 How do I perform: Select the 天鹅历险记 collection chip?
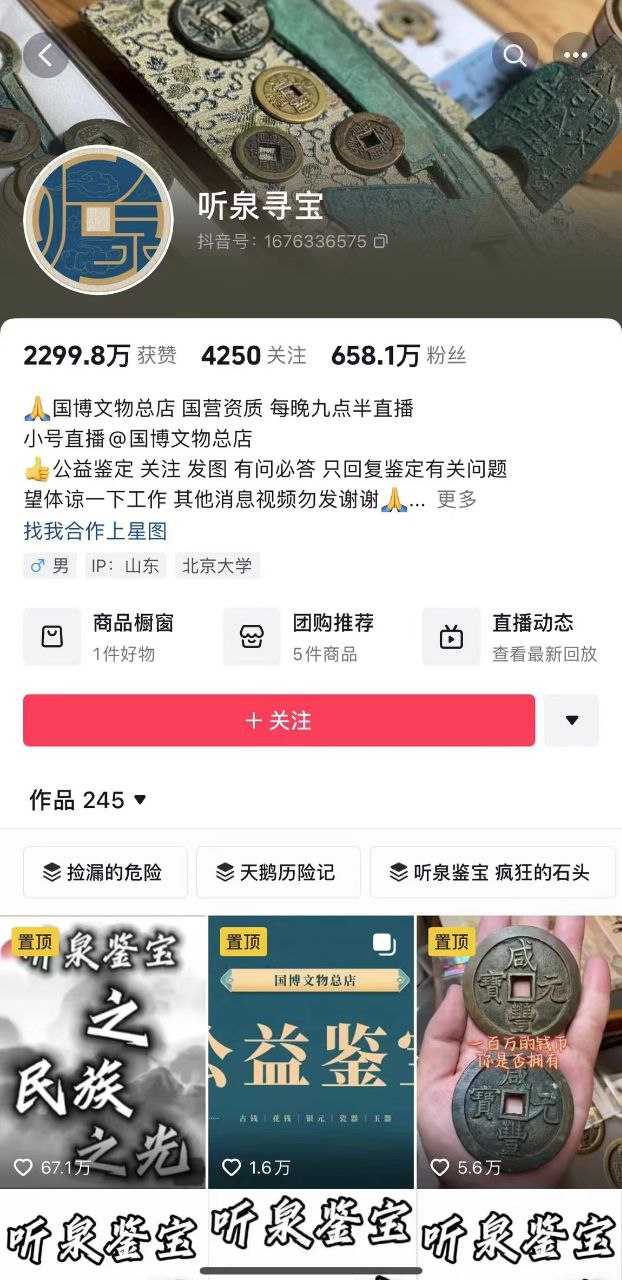click(x=276, y=872)
